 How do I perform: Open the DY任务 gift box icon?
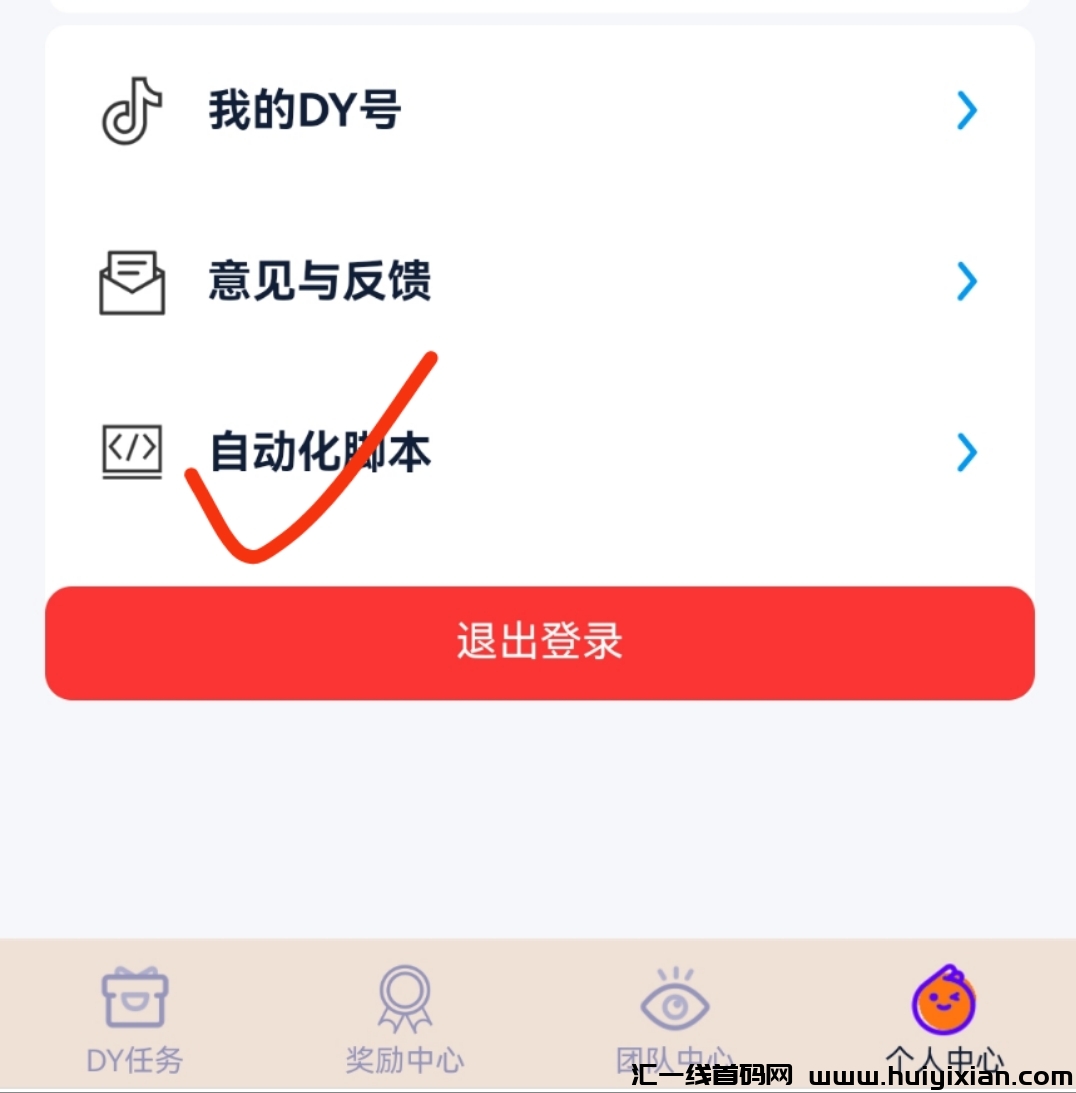[135, 997]
